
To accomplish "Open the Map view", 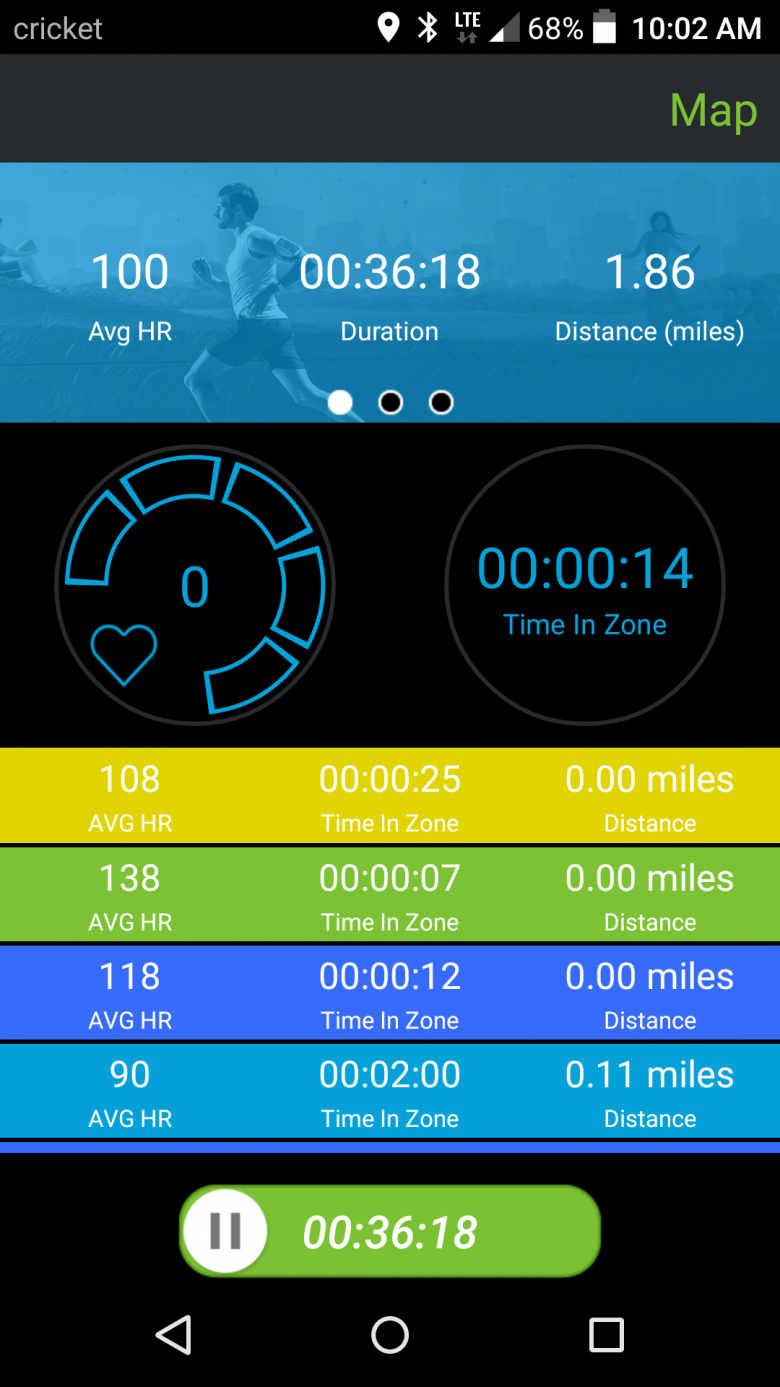I will coord(712,110).
